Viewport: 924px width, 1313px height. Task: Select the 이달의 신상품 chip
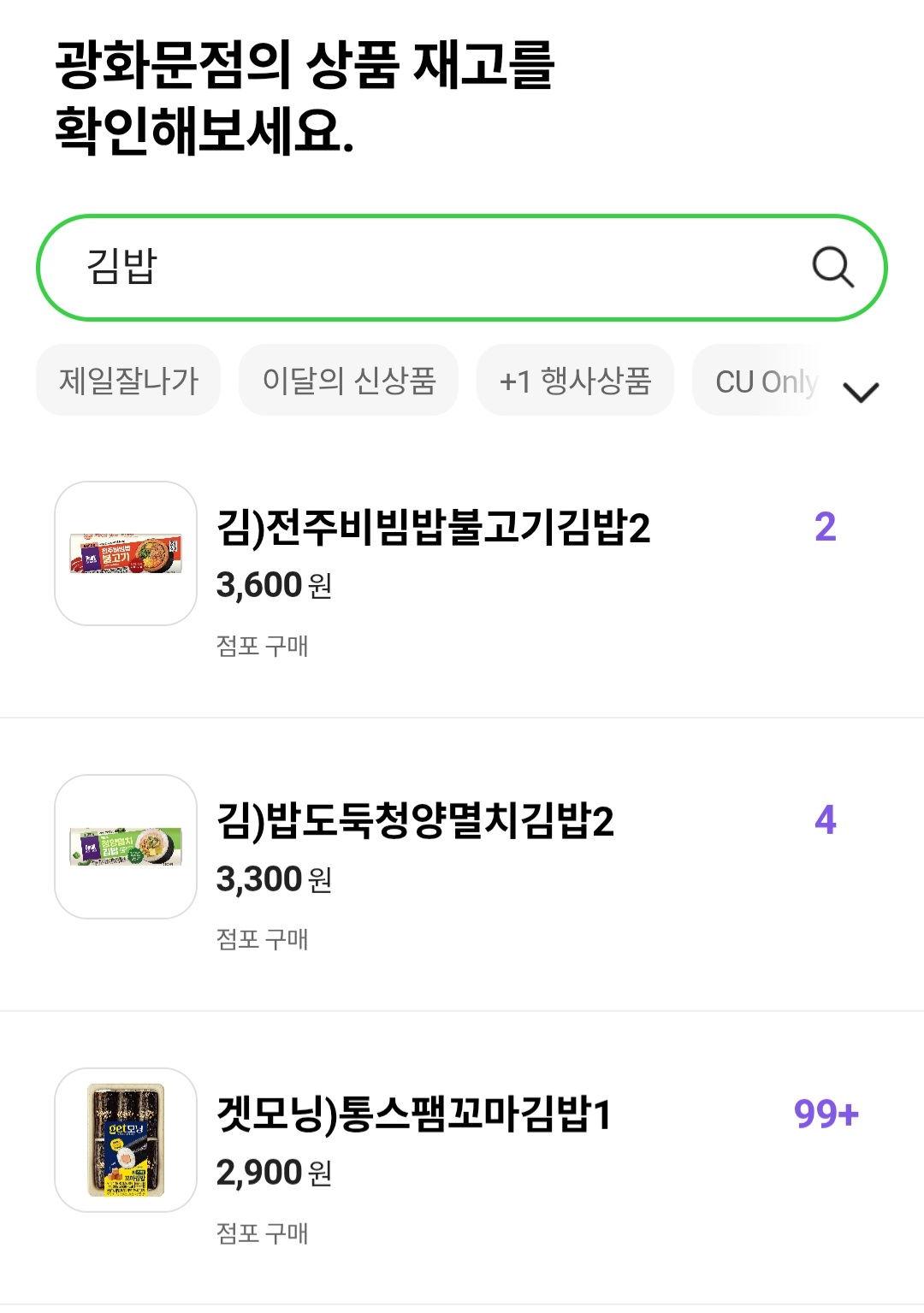pos(348,380)
